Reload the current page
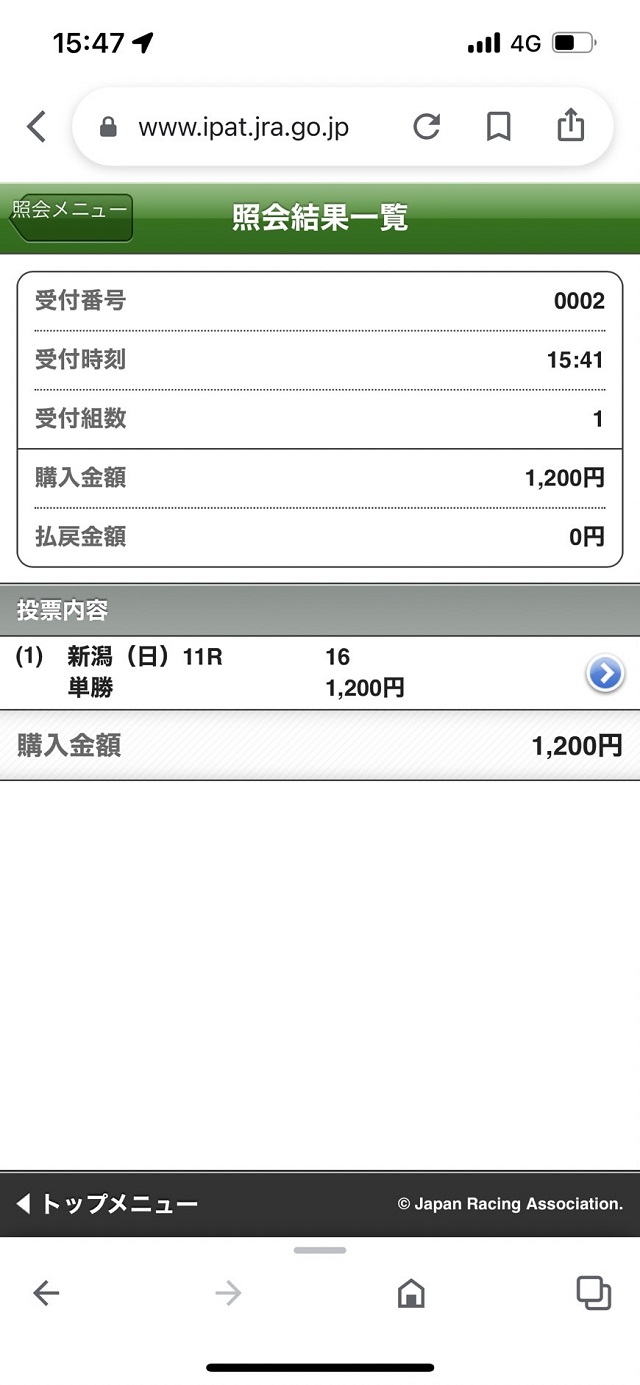The width and height of the screenshot is (640, 1385). 427,127
